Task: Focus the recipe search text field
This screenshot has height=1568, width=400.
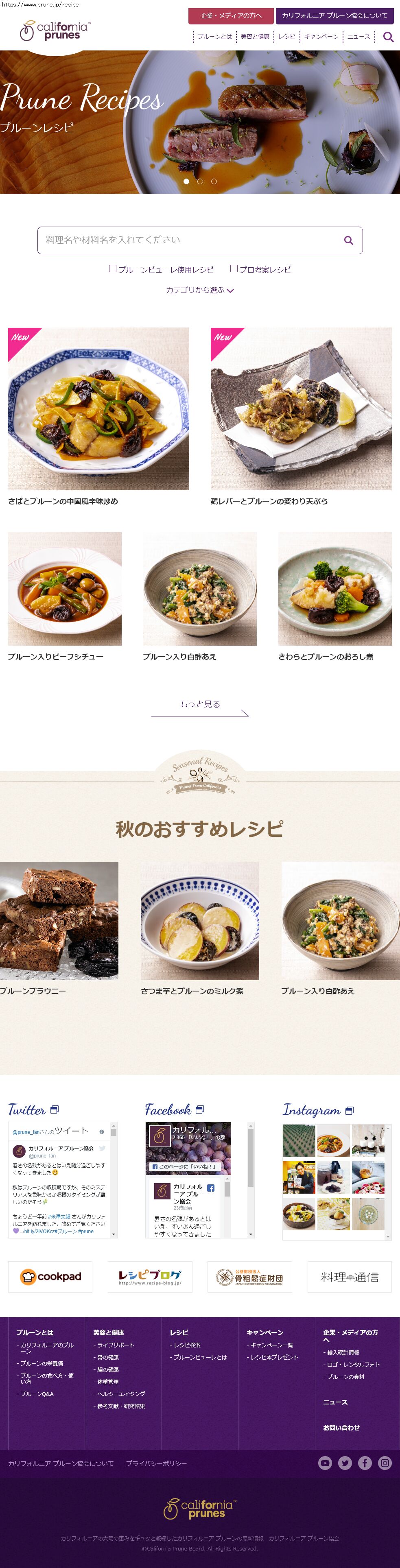Action: click(x=189, y=240)
